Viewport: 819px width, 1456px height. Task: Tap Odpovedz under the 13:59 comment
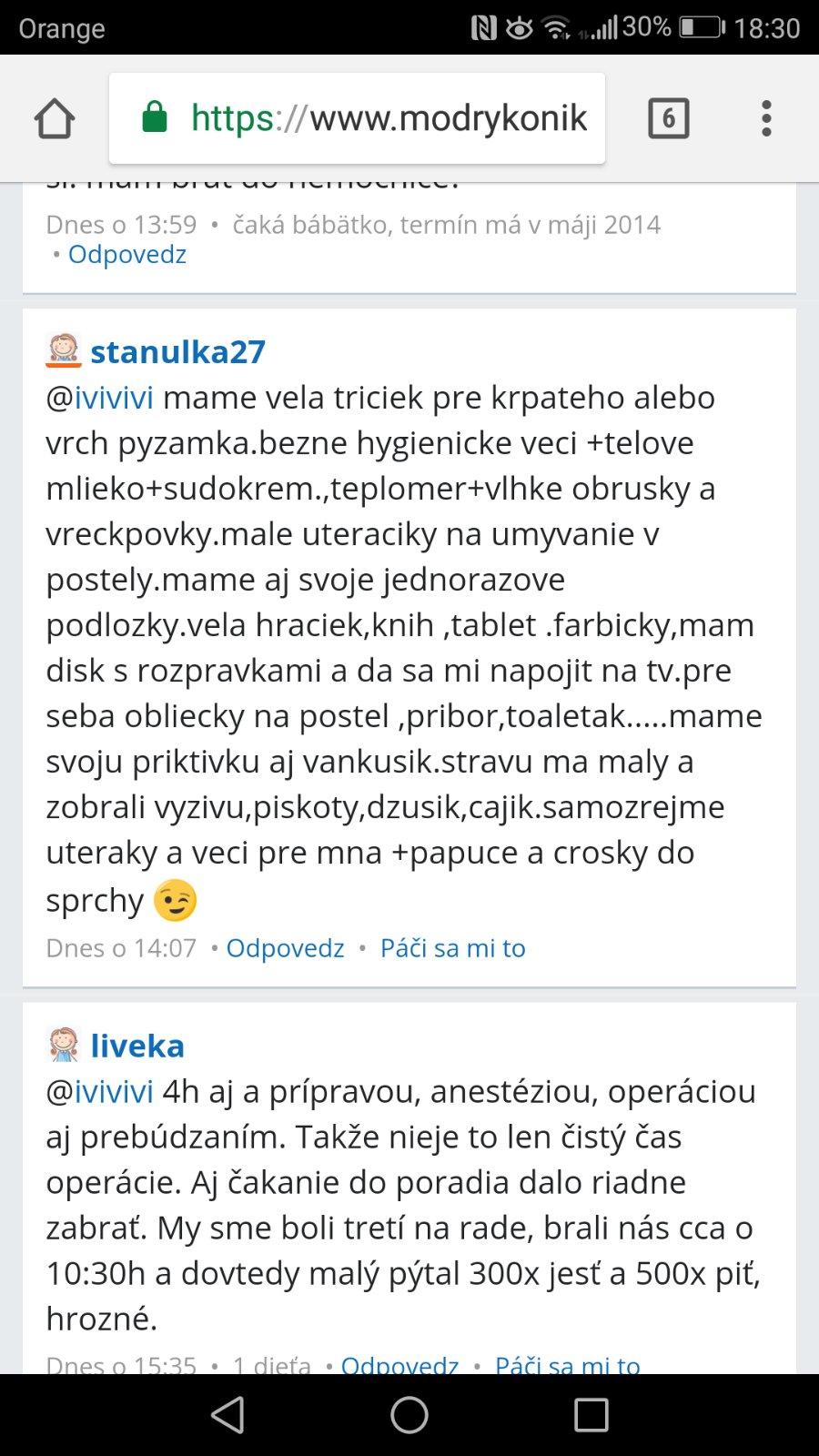click(127, 254)
